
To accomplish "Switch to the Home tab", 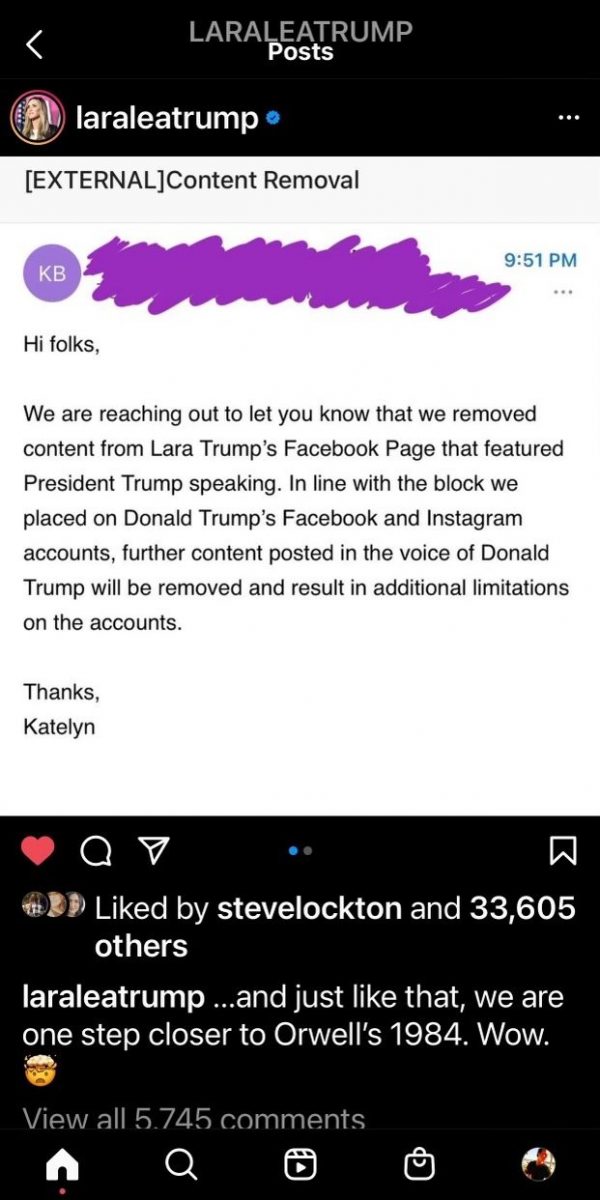I will point(63,1164).
